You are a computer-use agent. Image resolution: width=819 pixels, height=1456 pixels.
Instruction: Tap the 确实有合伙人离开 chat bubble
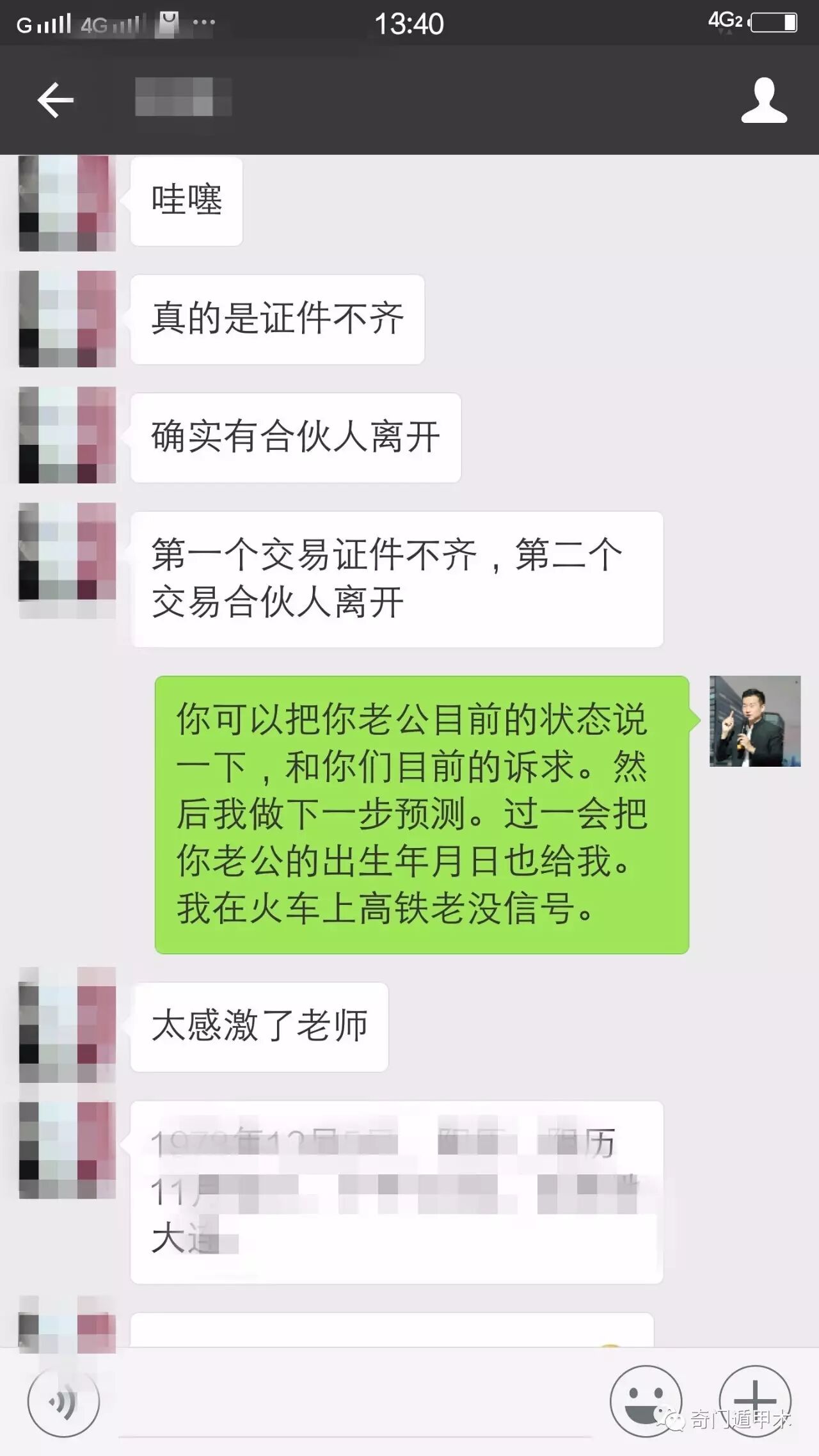[294, 438]
